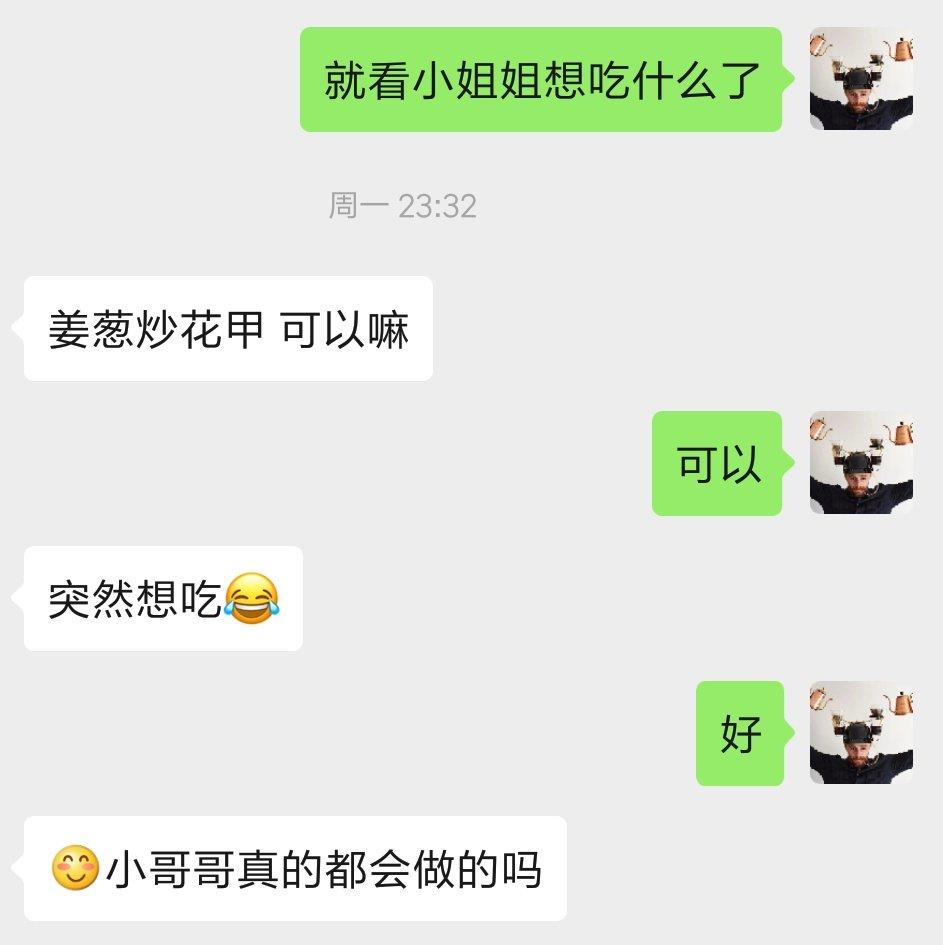
Task: Open sender's avatar beside "就看小姐姐想吃什么了"
Action: click(860, 79)
